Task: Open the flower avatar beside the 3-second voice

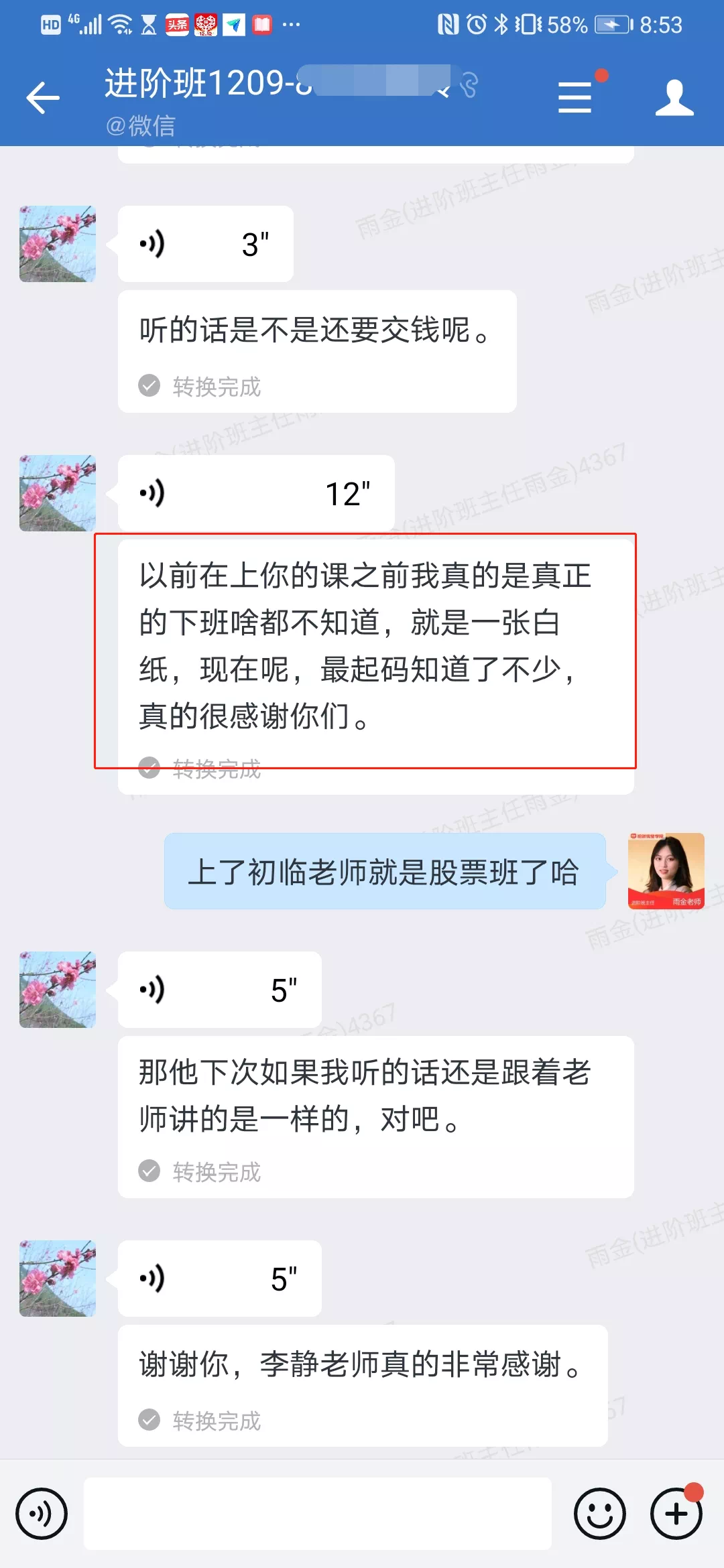Action: (58, 245)
